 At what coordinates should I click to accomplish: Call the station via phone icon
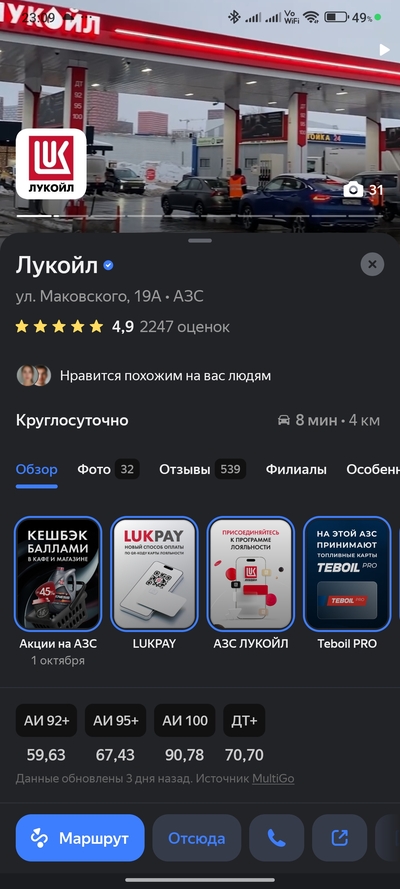click(x=276, y=838)
